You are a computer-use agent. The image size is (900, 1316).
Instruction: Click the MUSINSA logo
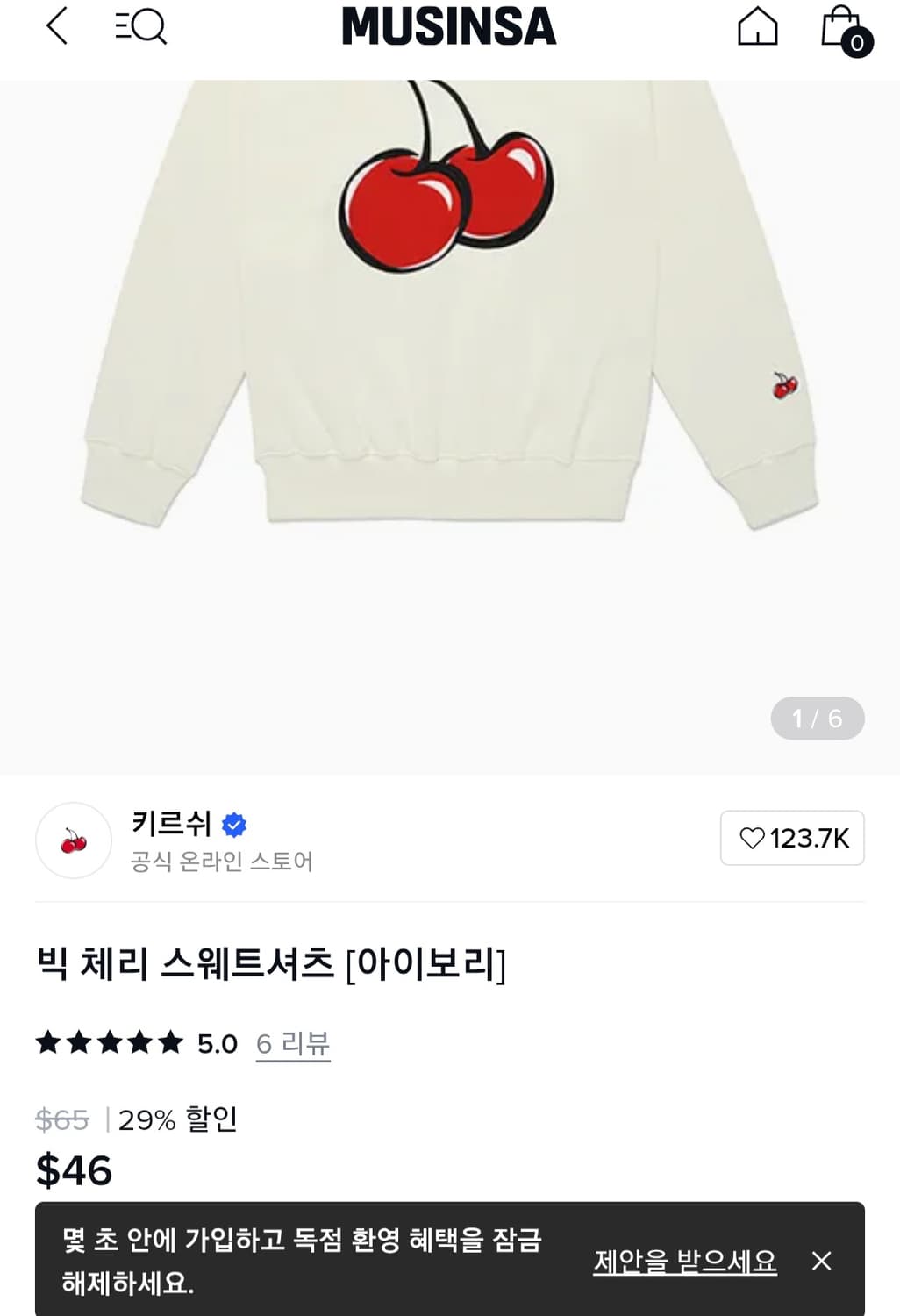449,27
